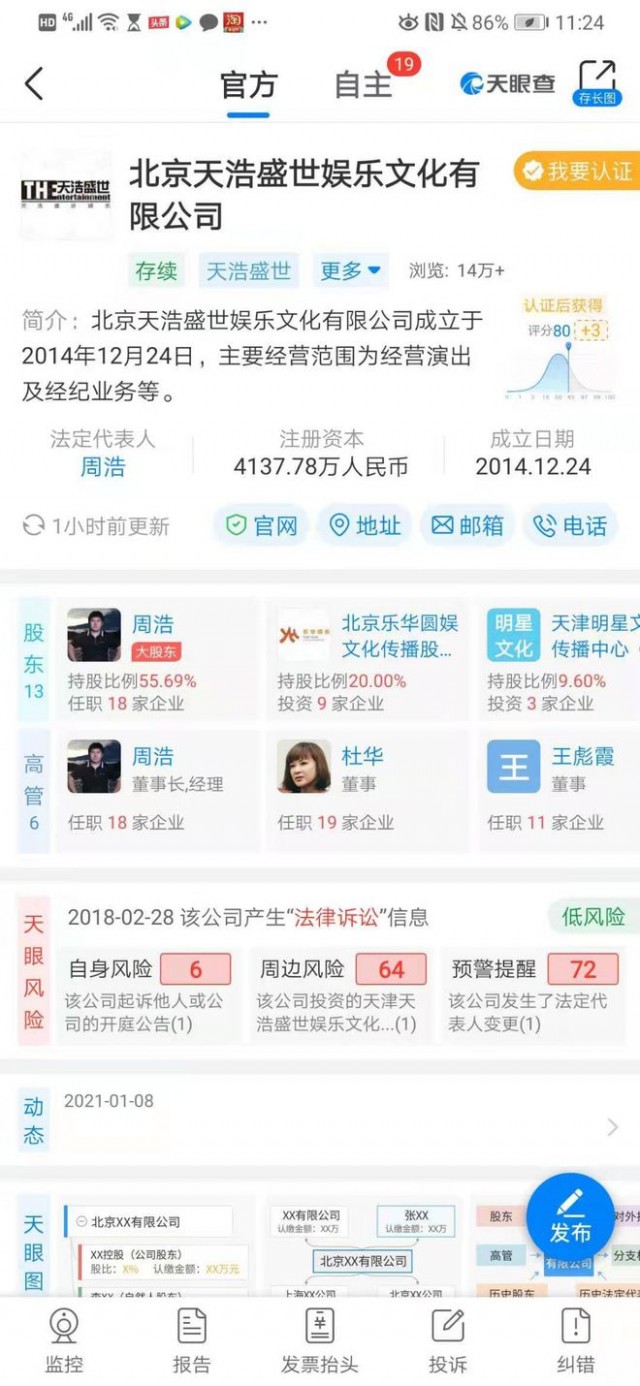Open 监控 in the bottom bar
Screen dimensions: 640x1386
(65, 1340)
